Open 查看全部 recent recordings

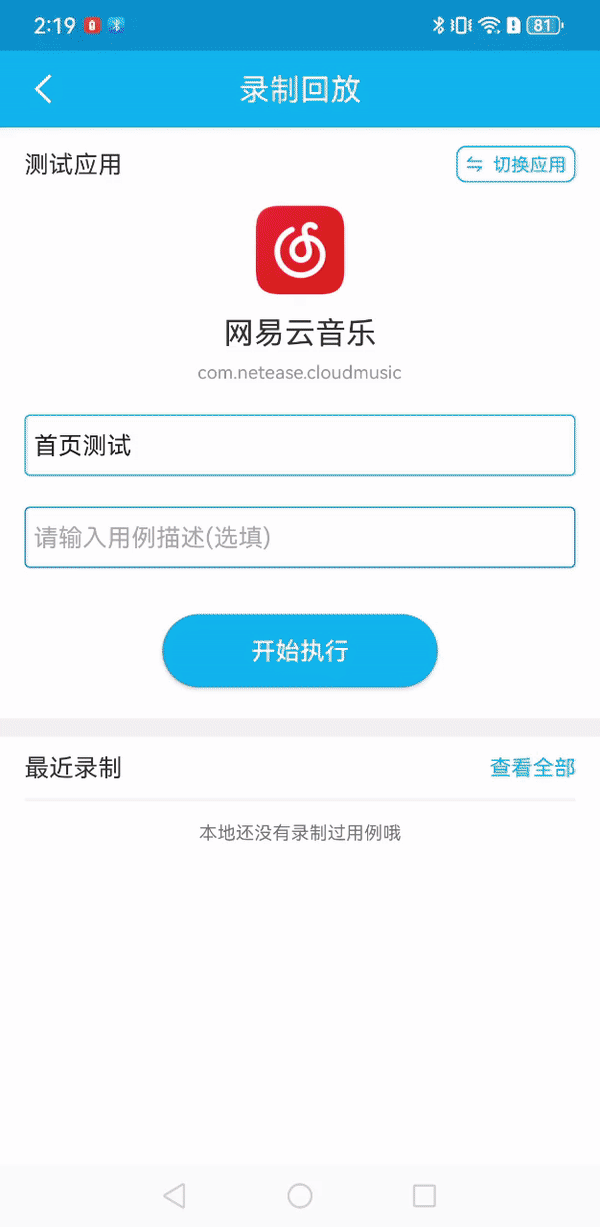click(x=532, y=768)
